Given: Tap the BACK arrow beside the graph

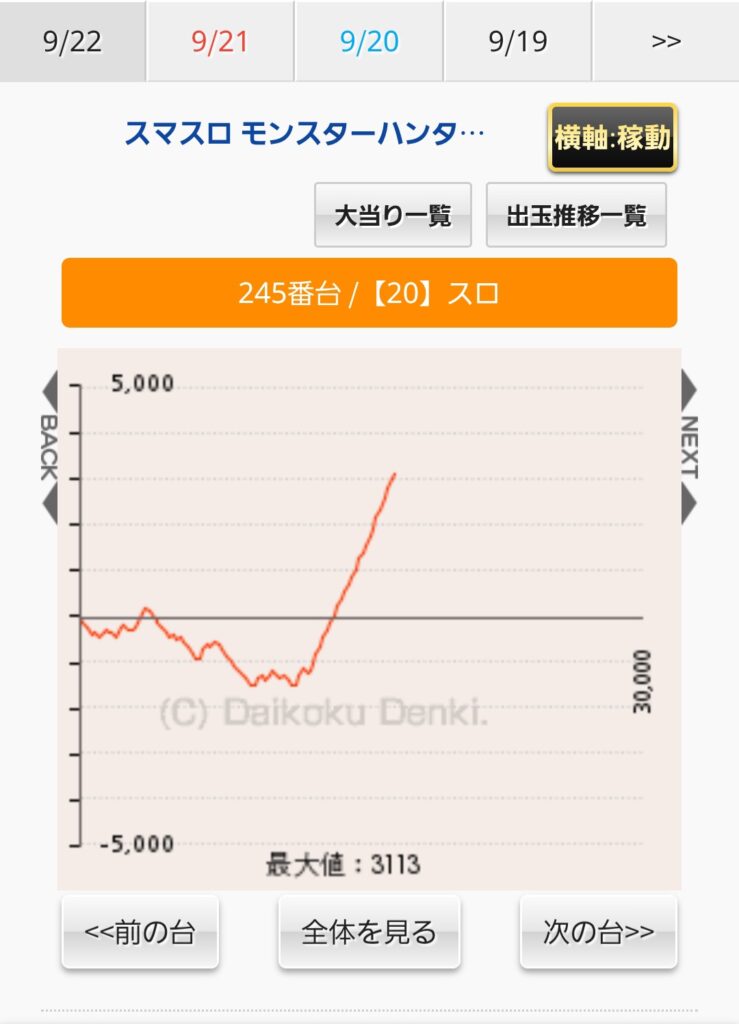Looking at the screenshot, I should (49, 447).
